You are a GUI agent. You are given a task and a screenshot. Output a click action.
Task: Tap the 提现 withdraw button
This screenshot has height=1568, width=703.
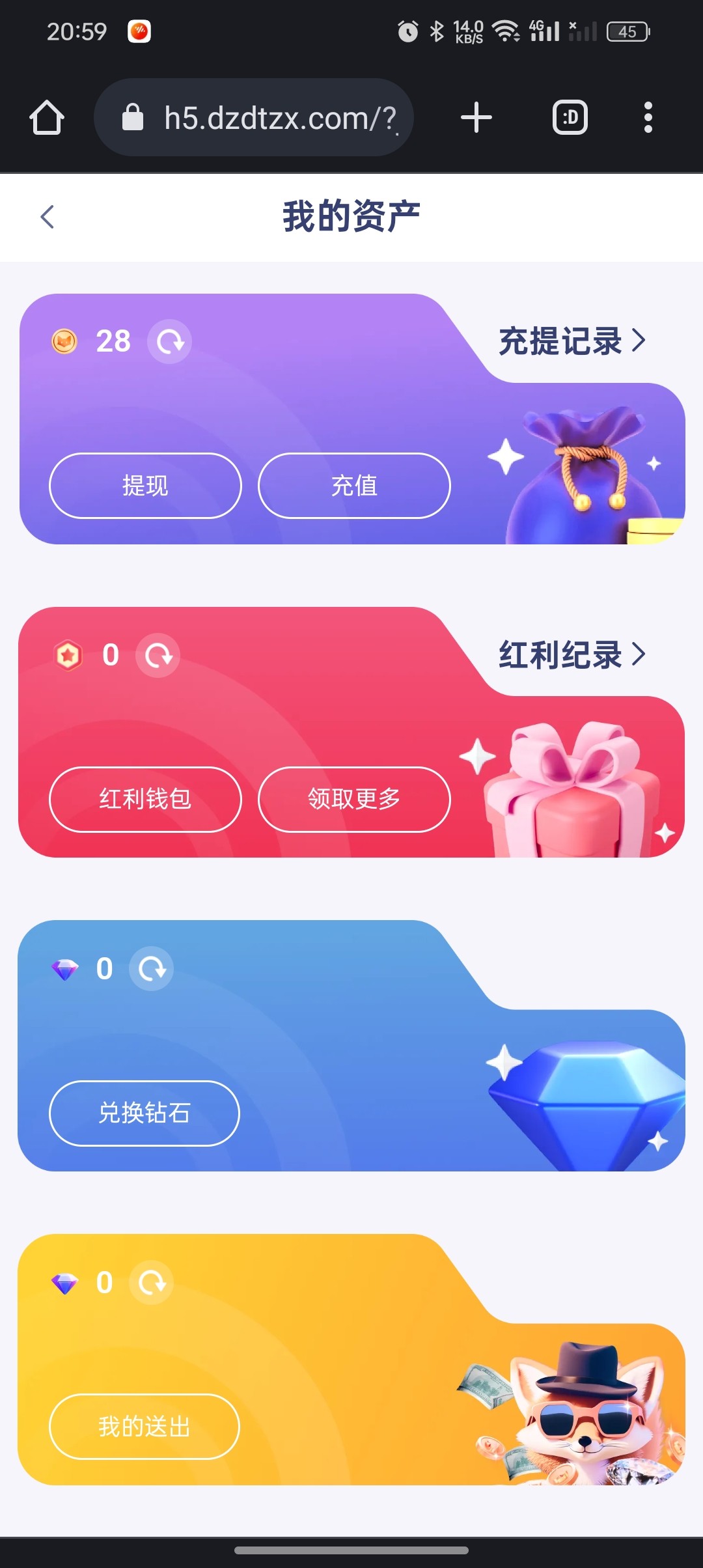click(x=145, y=486)
